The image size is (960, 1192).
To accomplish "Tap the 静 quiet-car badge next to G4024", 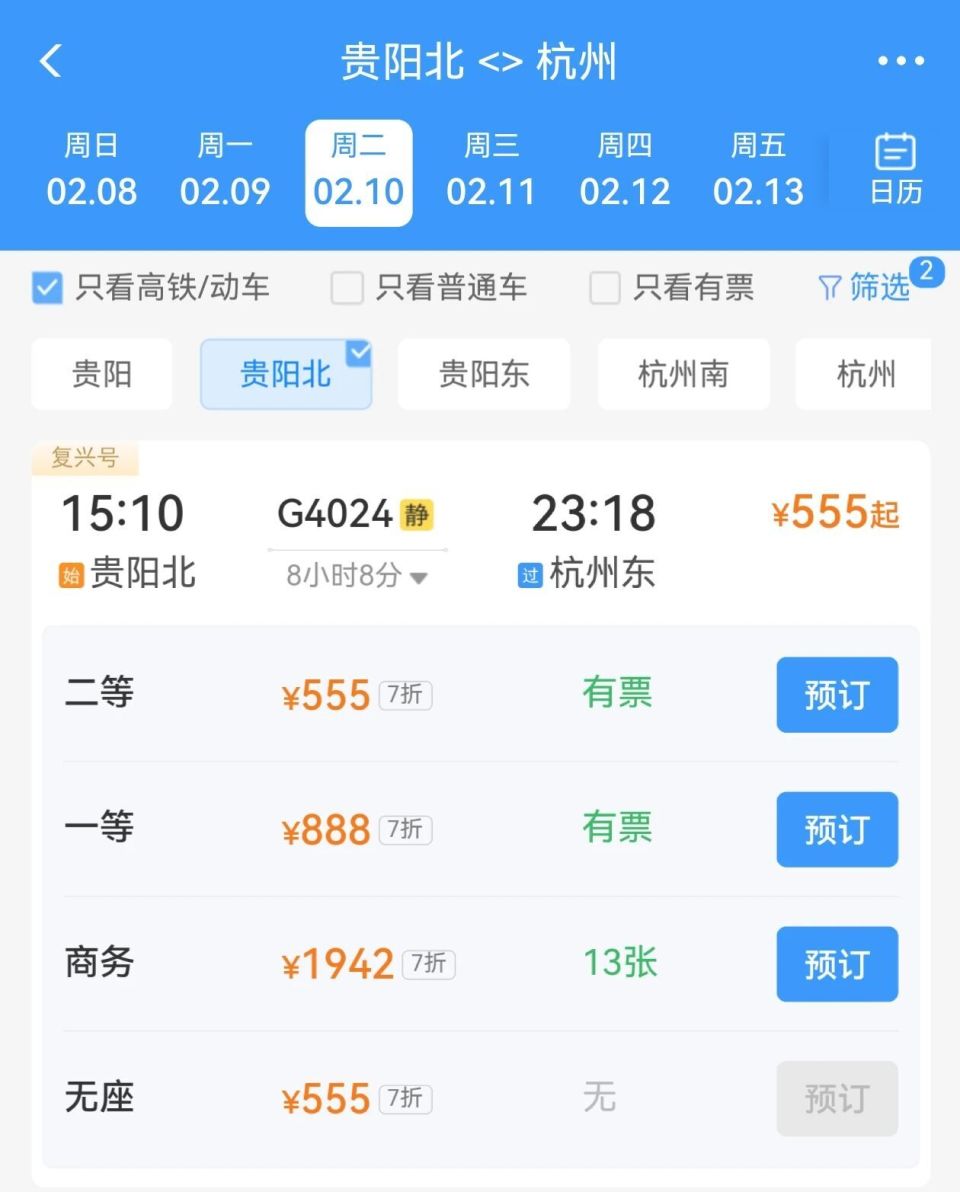I will (419, 516).
